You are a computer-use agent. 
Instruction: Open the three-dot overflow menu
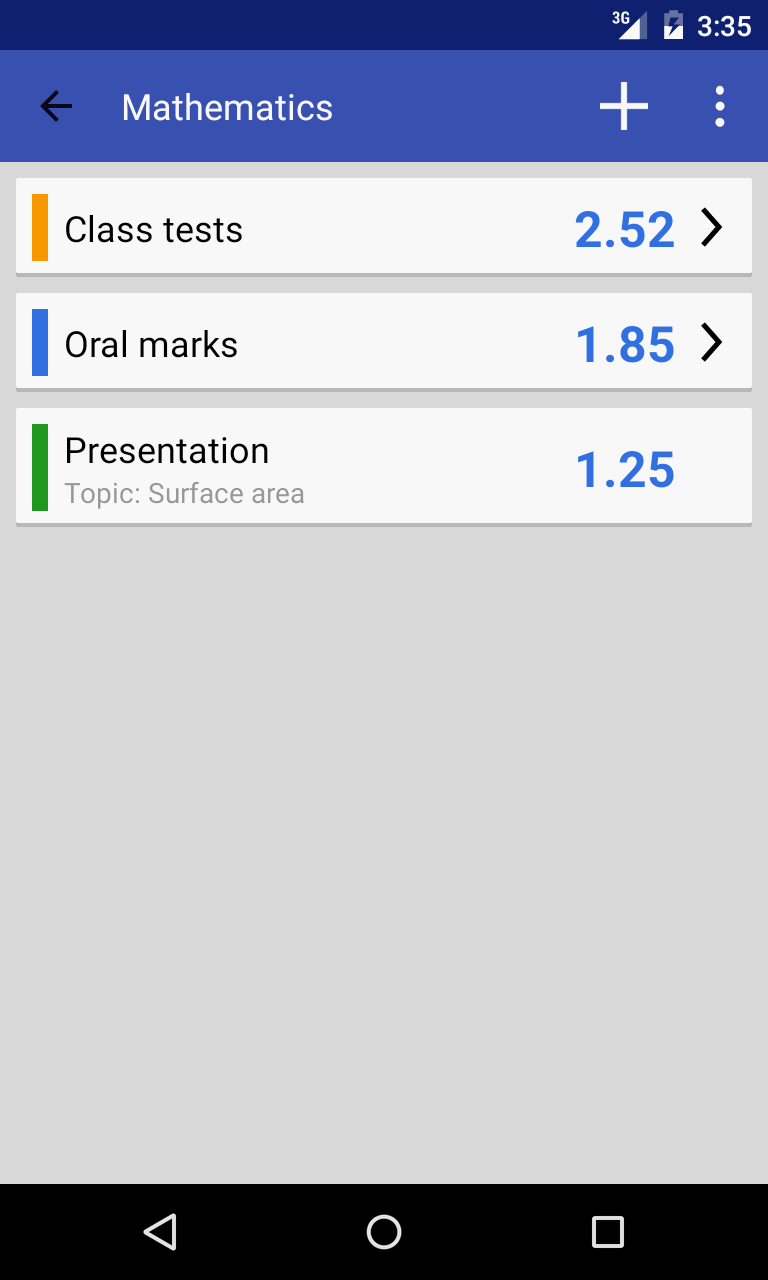point(719,106)
